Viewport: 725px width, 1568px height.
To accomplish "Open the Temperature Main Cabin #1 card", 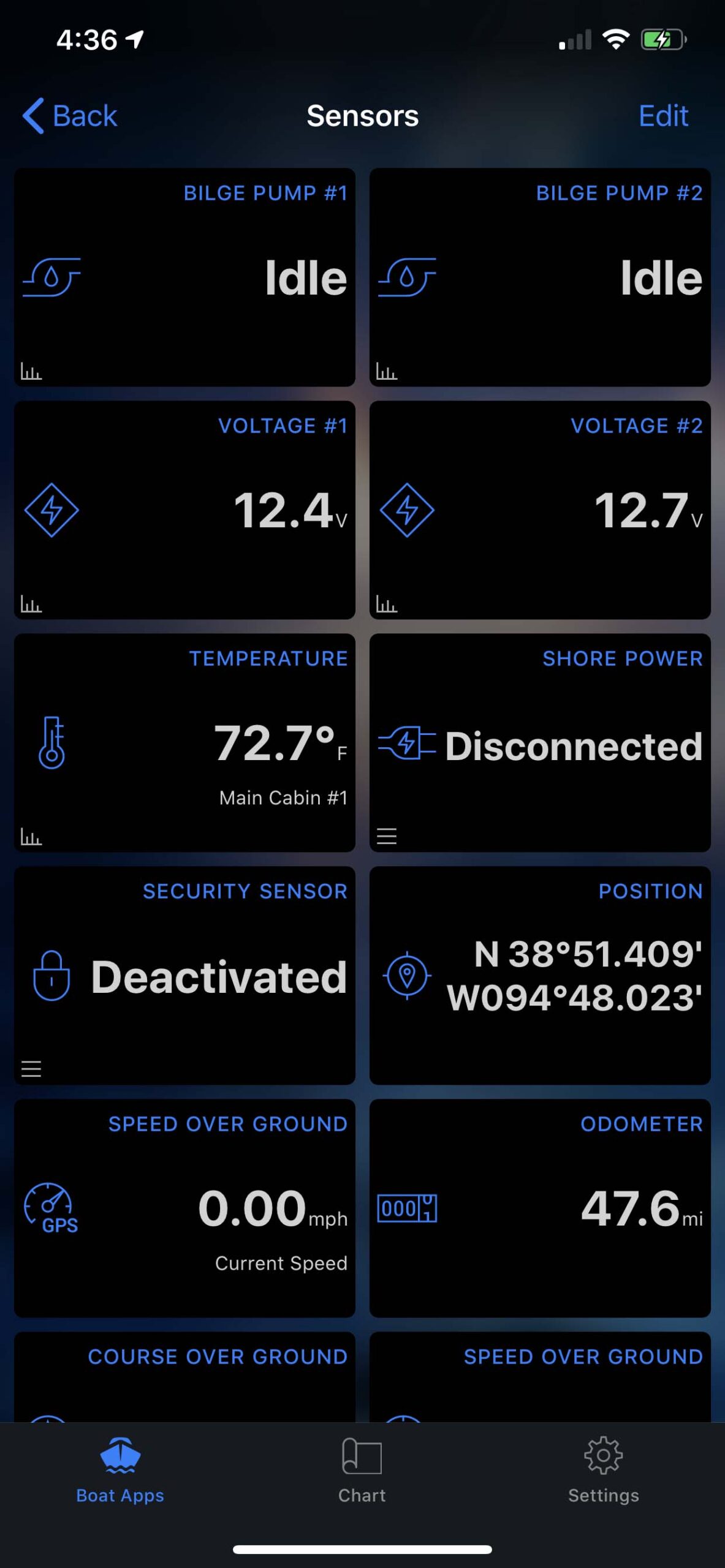I will click(x=184, y=742).
